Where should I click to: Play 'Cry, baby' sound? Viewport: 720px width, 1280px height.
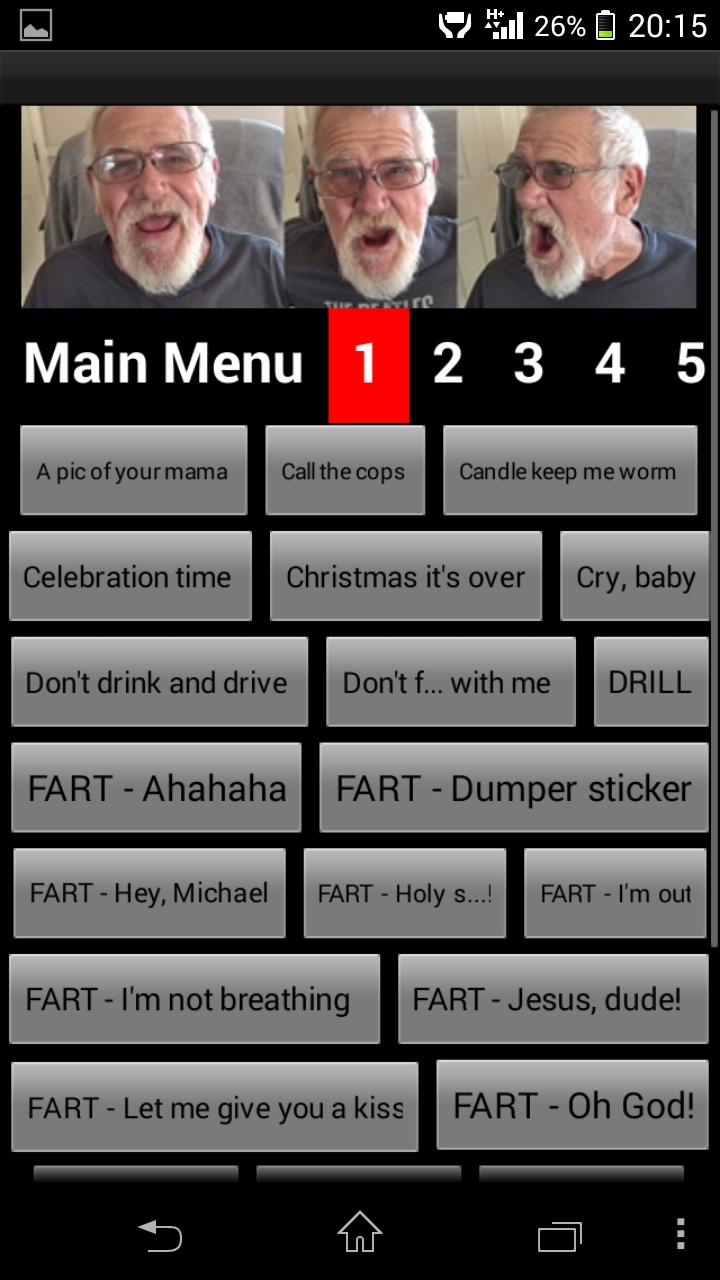click(x=635, y=576)
